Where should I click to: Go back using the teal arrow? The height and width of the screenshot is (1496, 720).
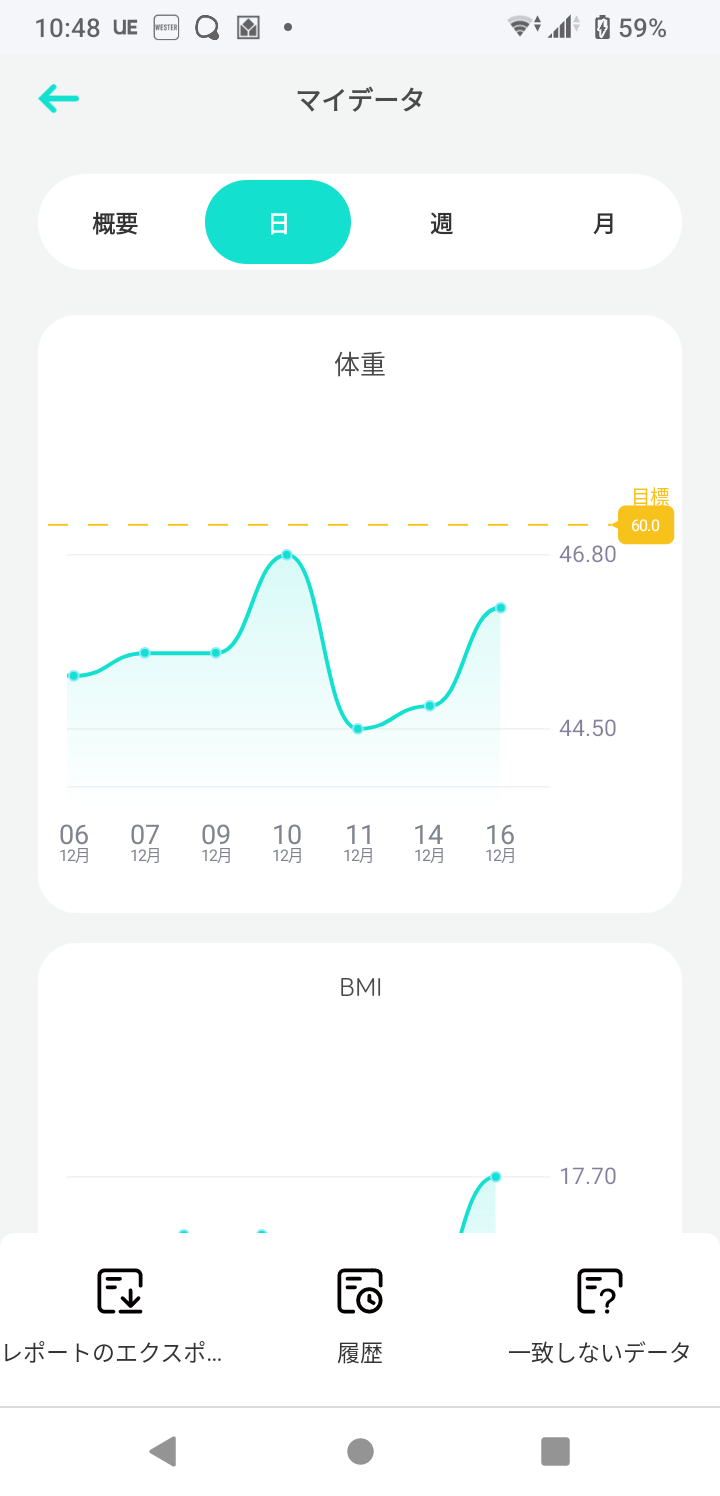click(x=59, y=98)
